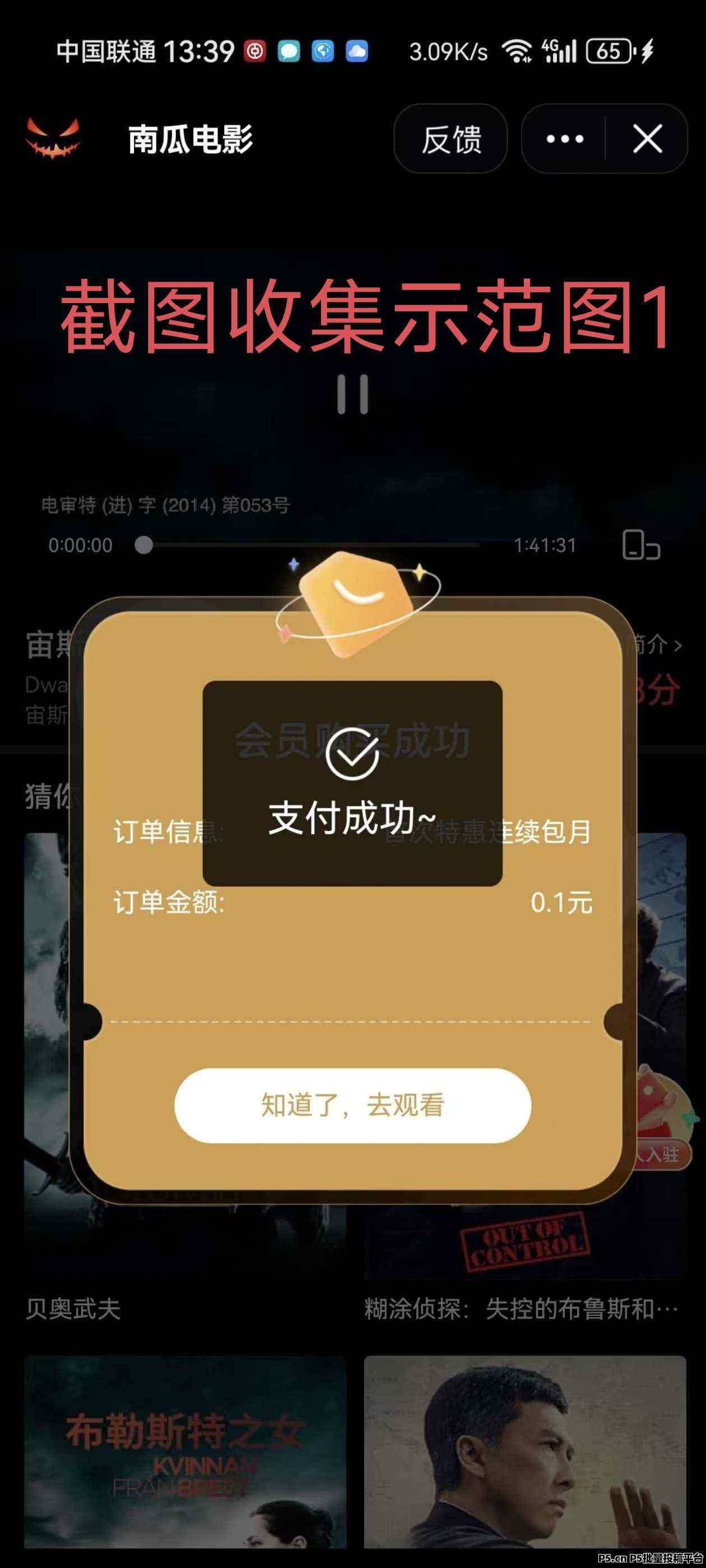
Task: Close the 南瓜电影 mini-program
Action: [x=647, y=139]
